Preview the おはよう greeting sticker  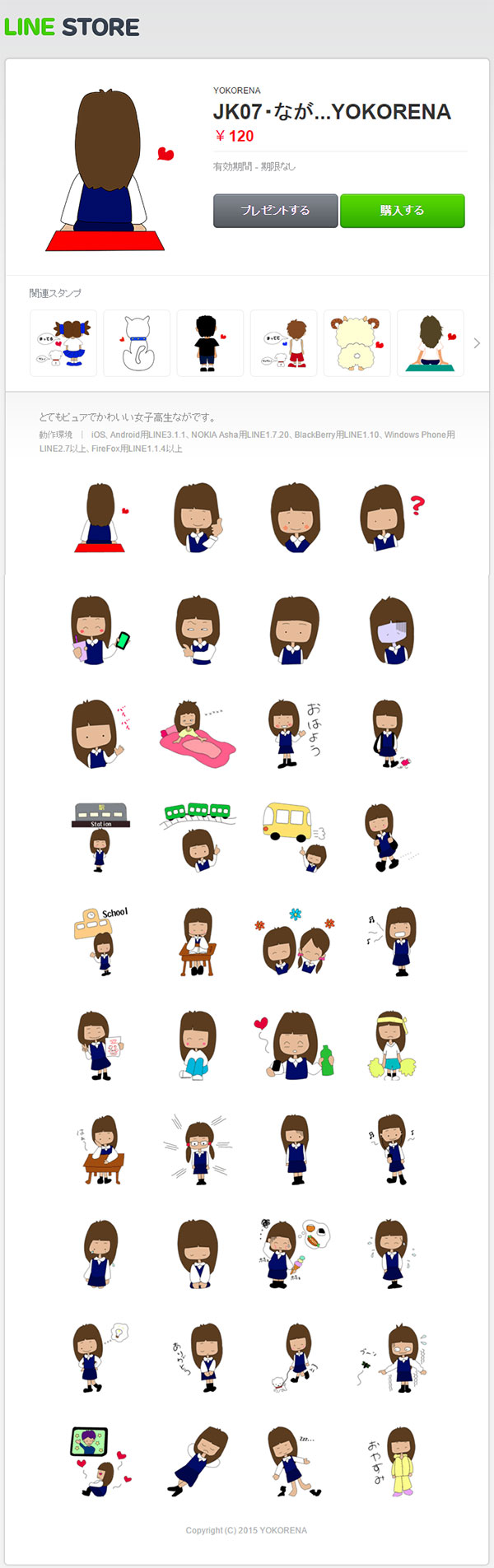[294, 733]
